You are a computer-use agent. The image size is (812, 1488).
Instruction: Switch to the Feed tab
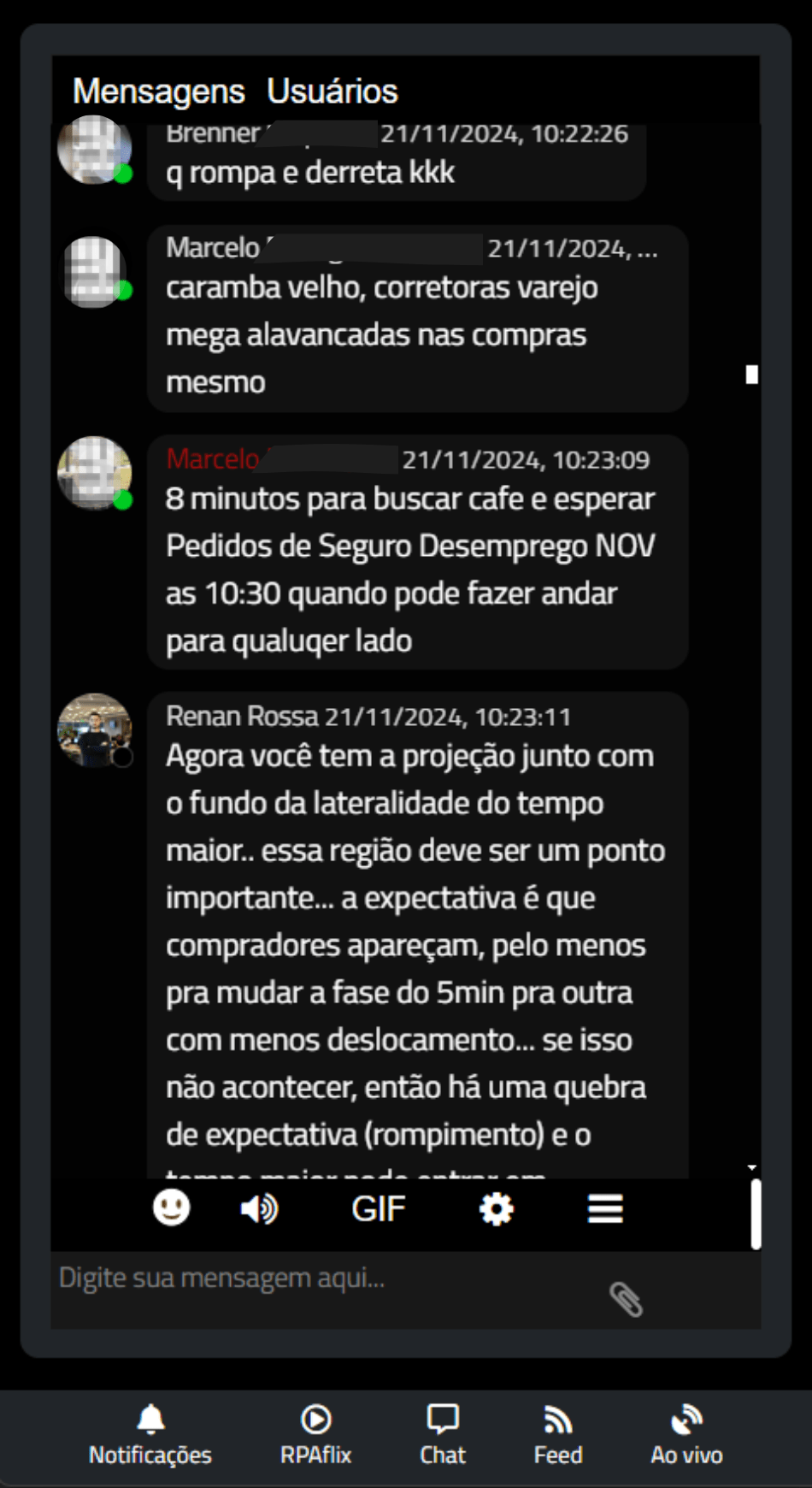coord(558,1435)
